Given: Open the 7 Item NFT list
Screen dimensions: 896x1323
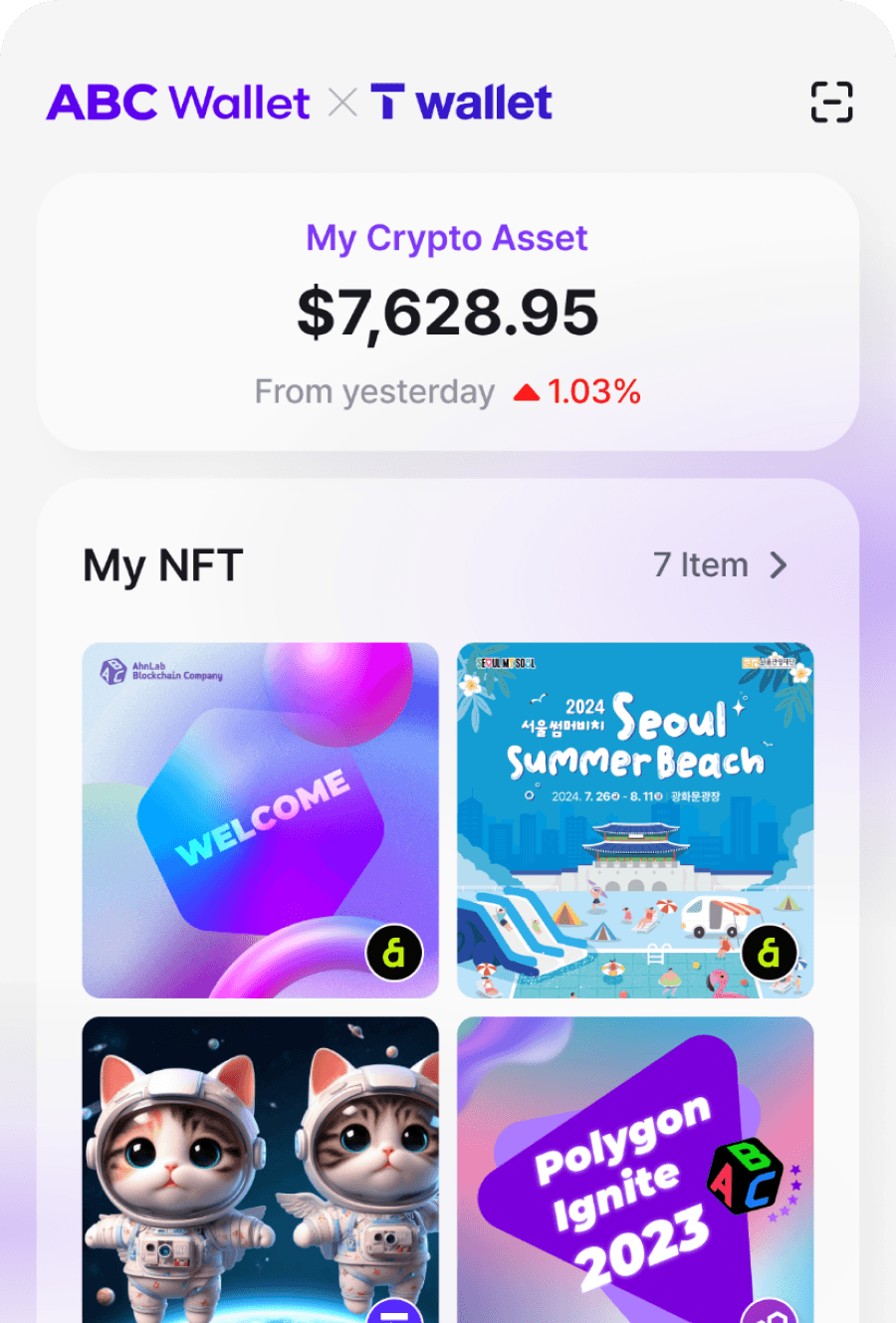Looking at the screenshot, I should coord(700,564).
